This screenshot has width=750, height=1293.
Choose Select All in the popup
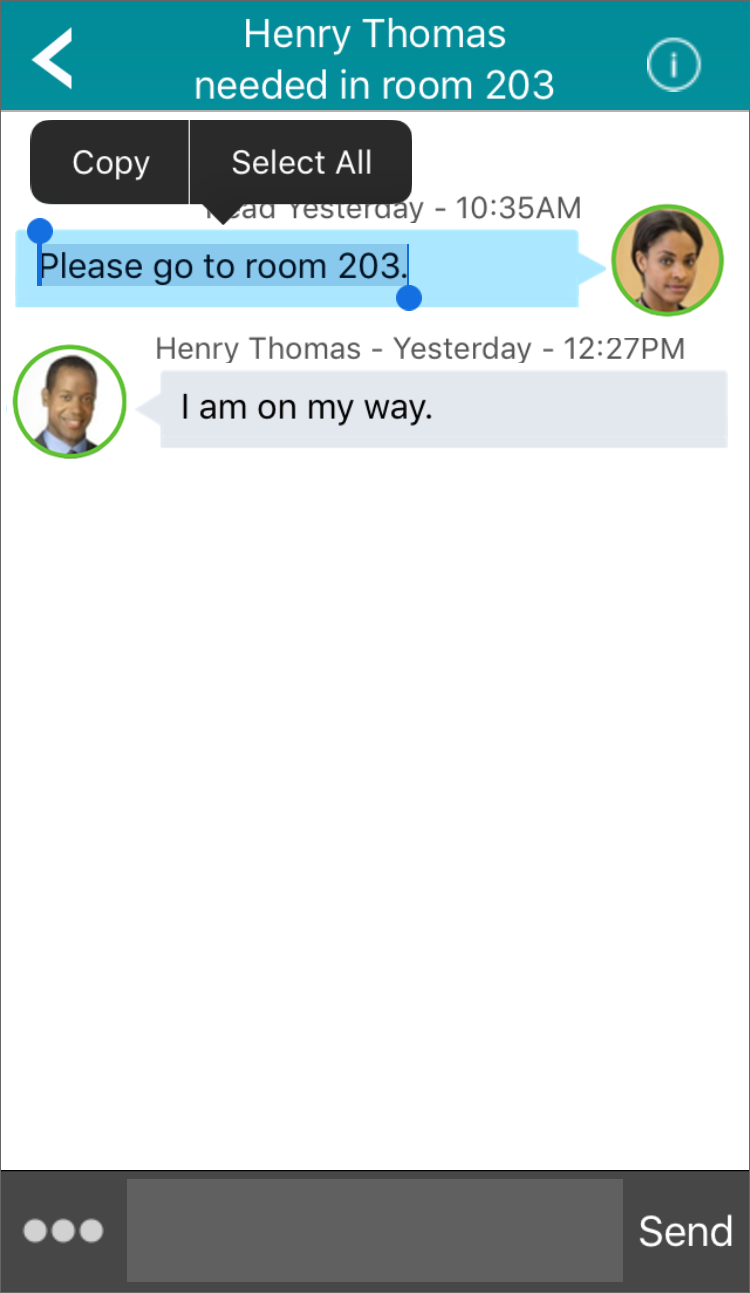[301, 162]
